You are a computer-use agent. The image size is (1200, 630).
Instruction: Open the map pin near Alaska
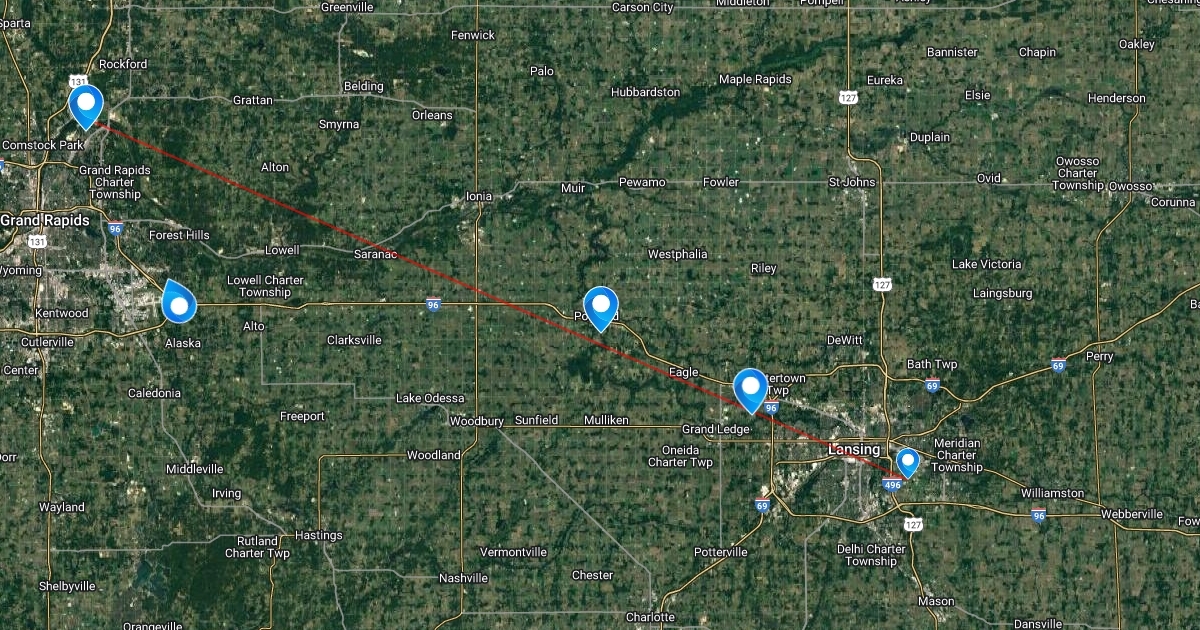pyautogui.click(x=178, y=301)
